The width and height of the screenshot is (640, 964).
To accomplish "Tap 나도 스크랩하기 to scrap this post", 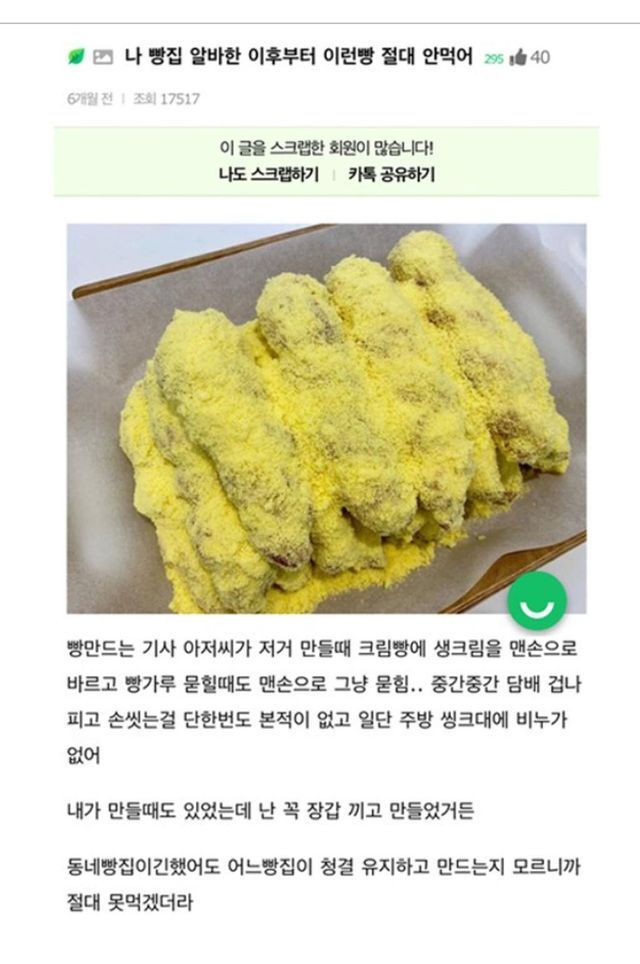I will pyautogui.click(x=269, y=175).
